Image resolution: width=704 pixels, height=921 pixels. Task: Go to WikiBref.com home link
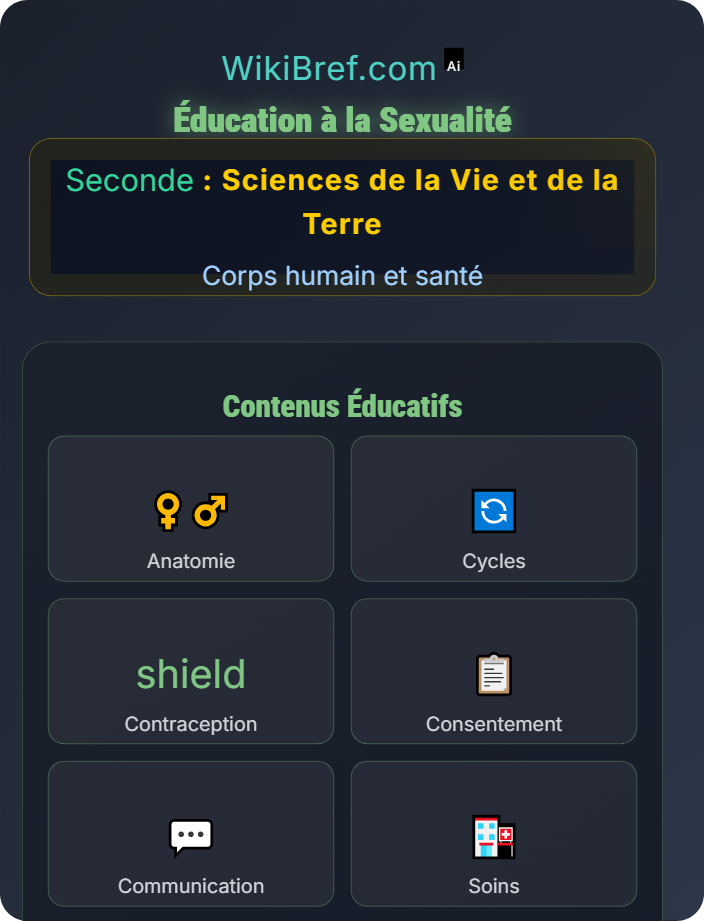[x=329, y=68]
